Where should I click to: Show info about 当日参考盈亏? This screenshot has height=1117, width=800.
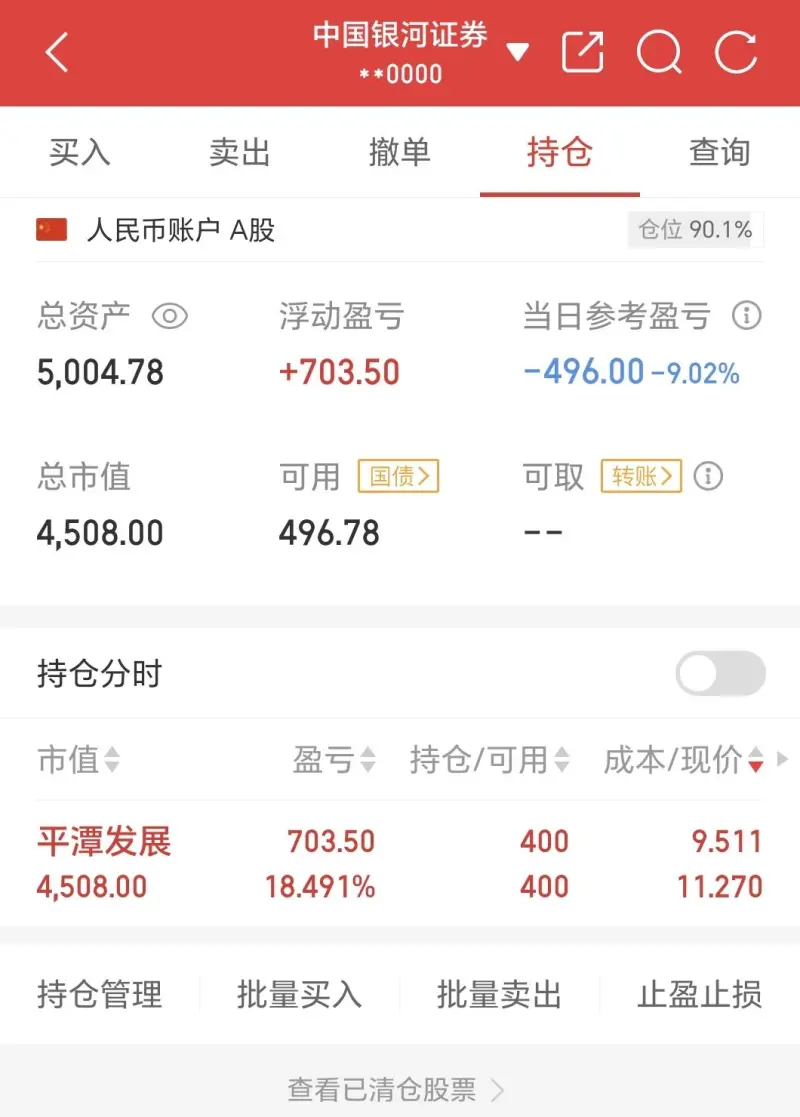pos(745,317)
